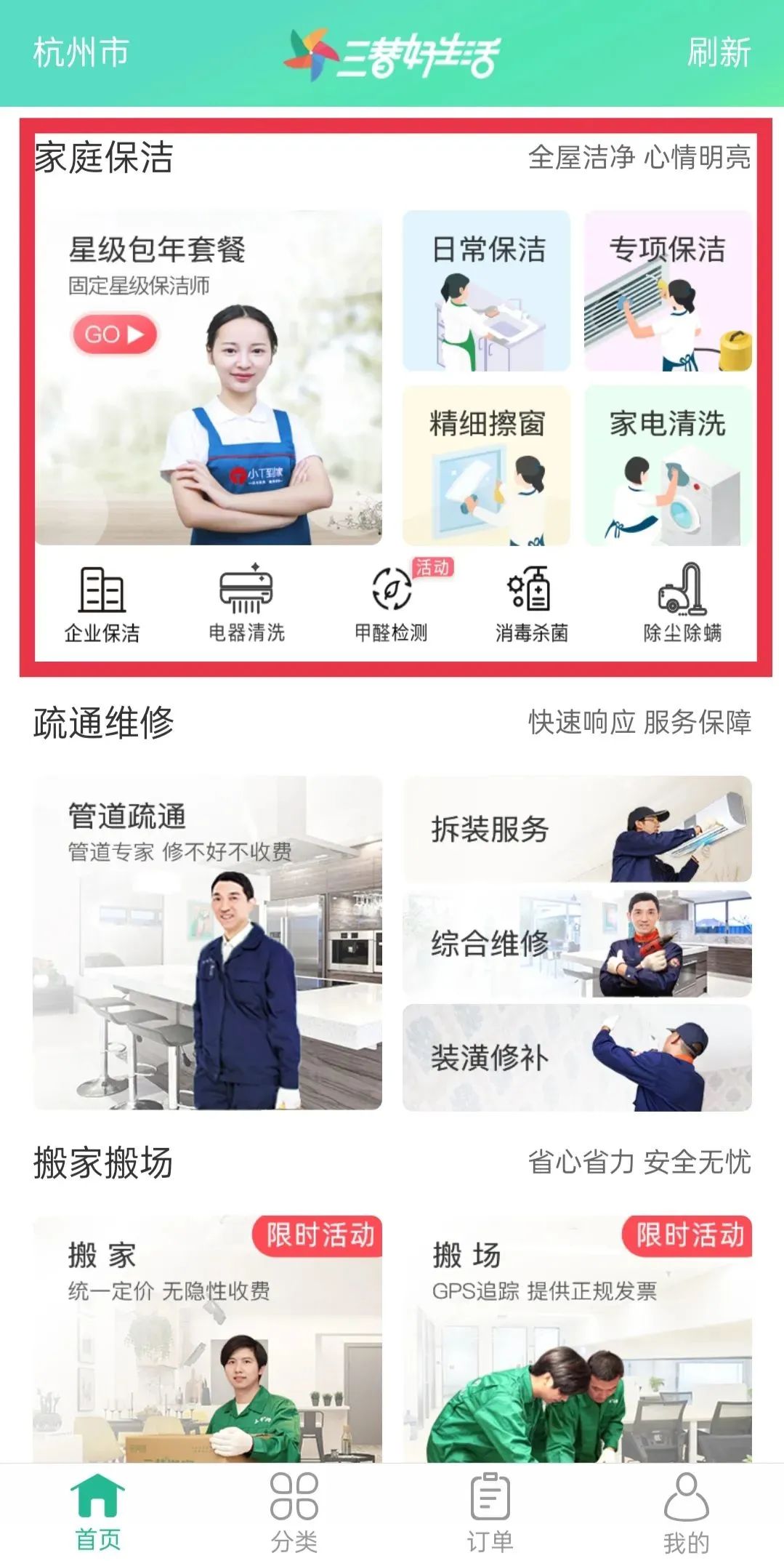This screenshot has width=784, height=1561.
Task: Select the 专项保洁 tile
Action: click(x=667, y=291)
